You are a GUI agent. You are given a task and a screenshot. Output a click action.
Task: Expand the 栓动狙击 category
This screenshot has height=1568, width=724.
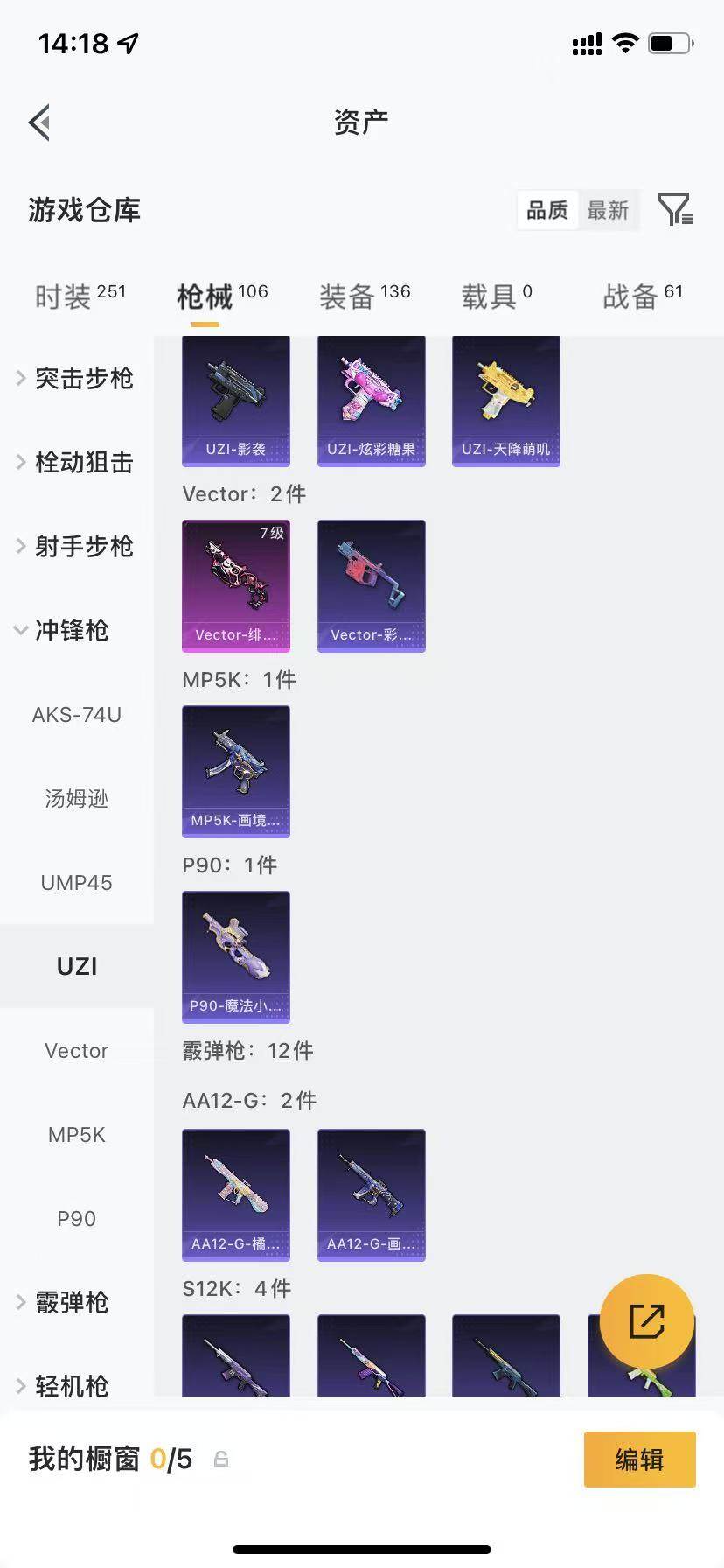[77, 462]
